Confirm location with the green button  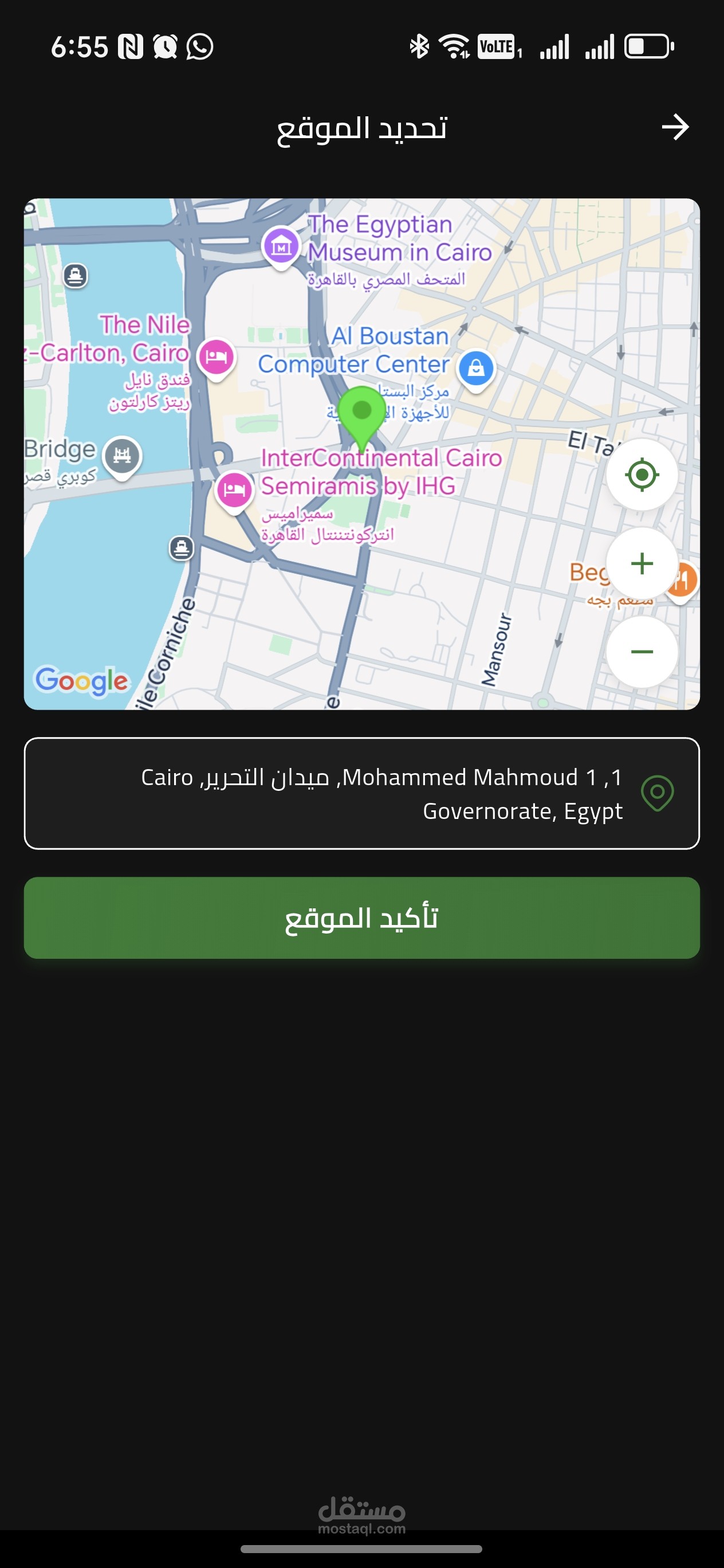point(362,918)
